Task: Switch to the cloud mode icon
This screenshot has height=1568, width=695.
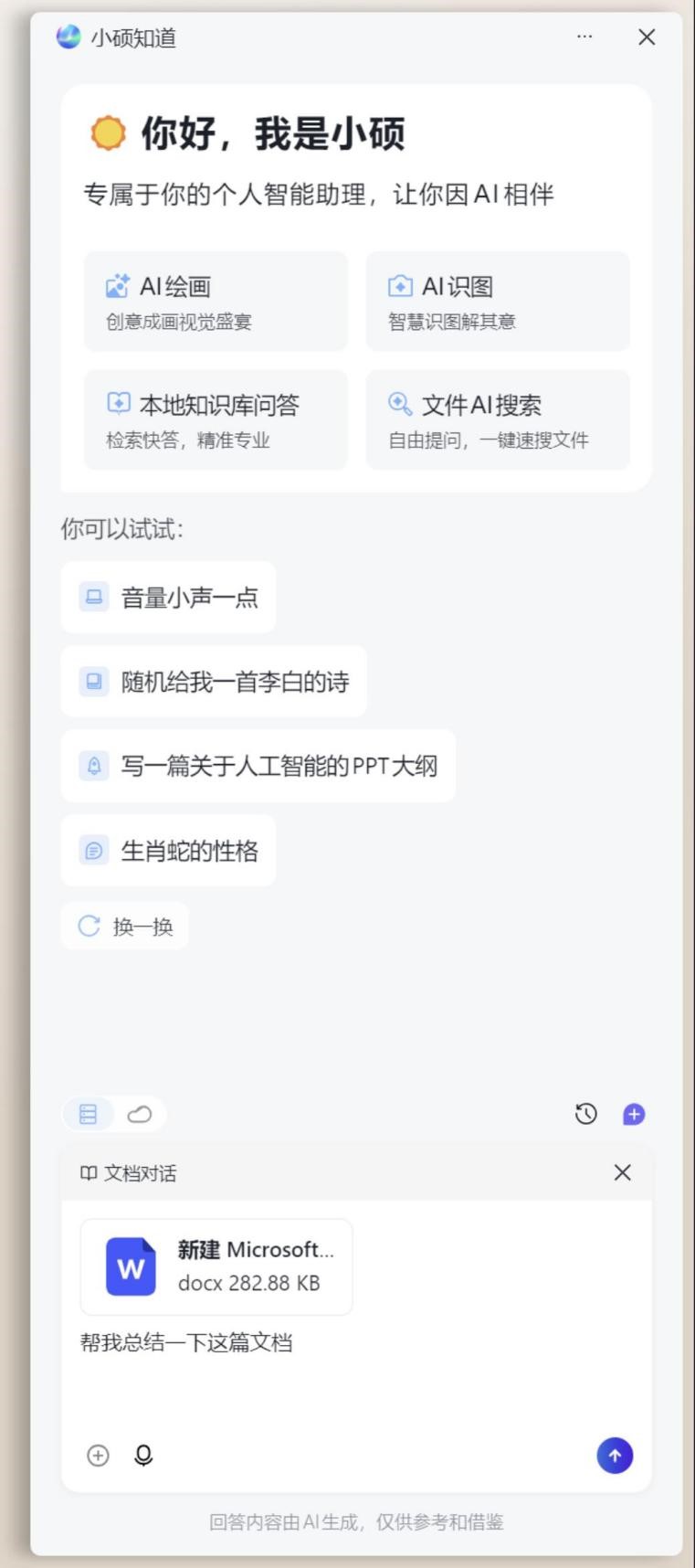Action: point(140,1114)
